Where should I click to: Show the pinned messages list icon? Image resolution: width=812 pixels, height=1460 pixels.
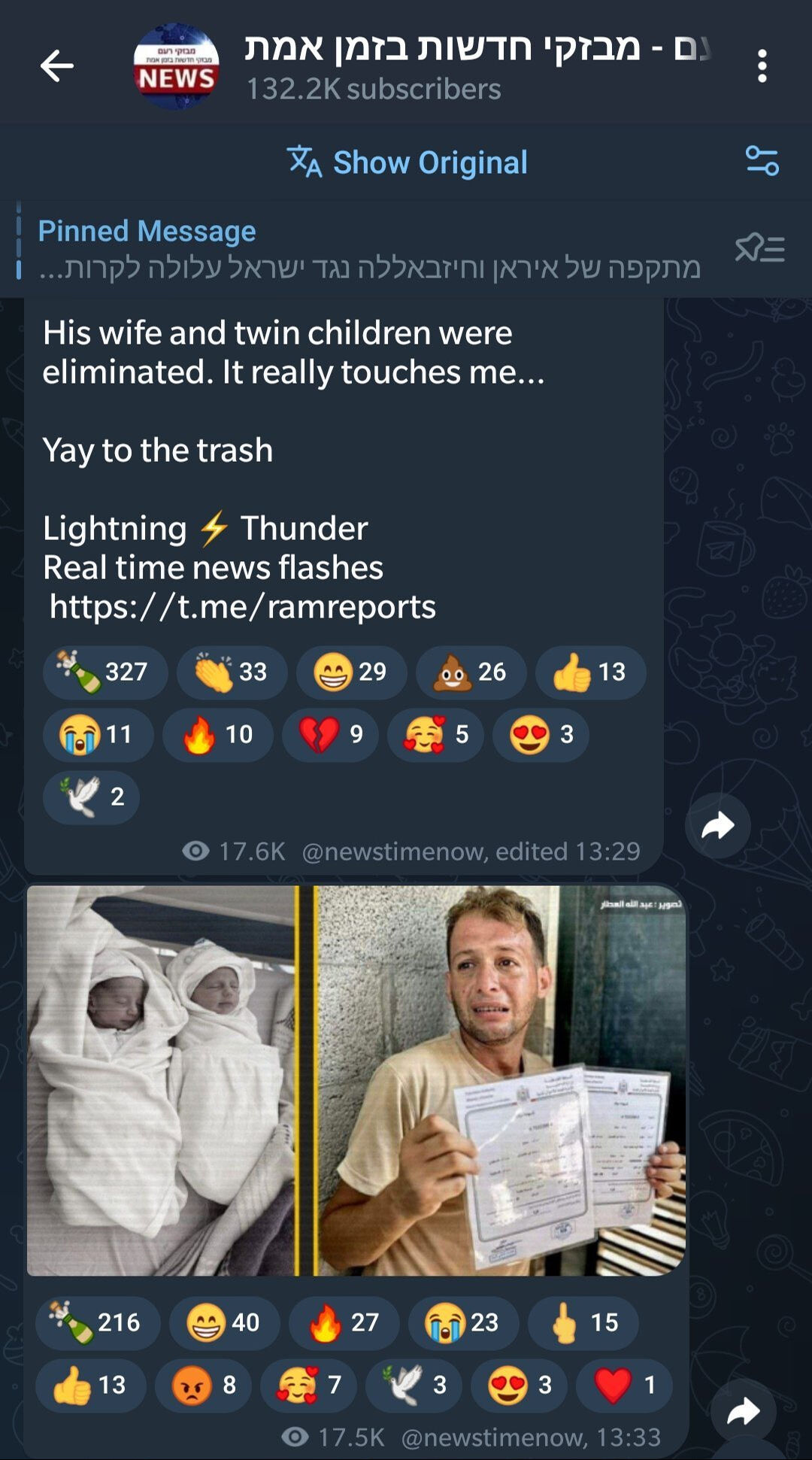click(759, 248)
